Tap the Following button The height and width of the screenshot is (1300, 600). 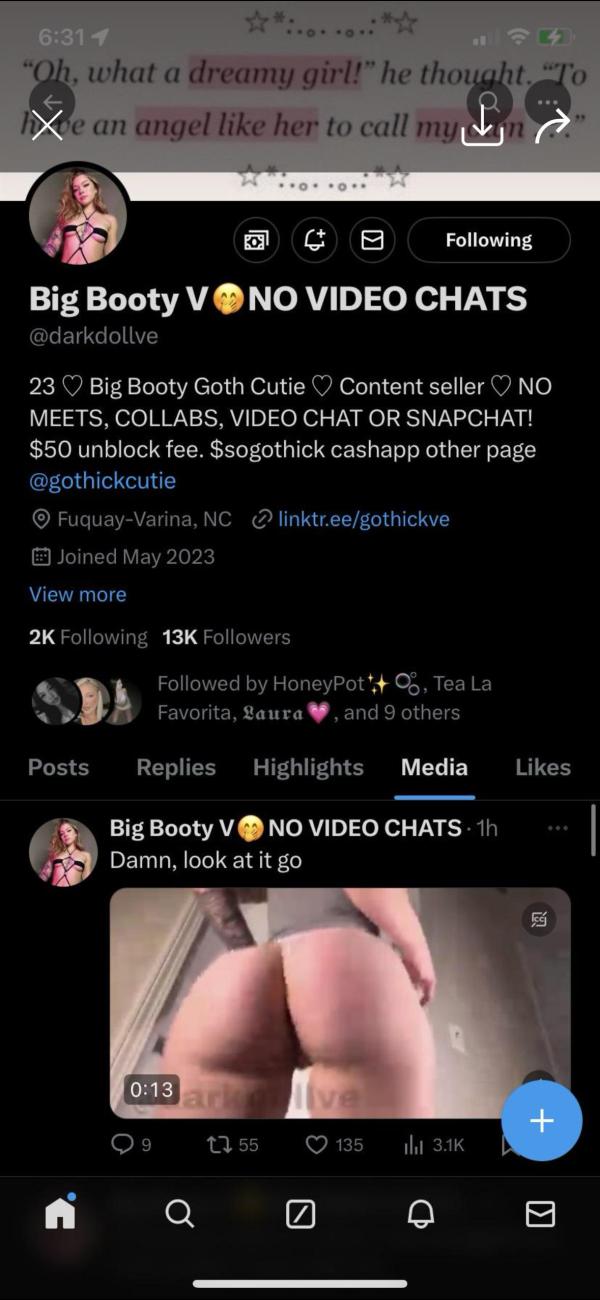(x=488, y=240)
